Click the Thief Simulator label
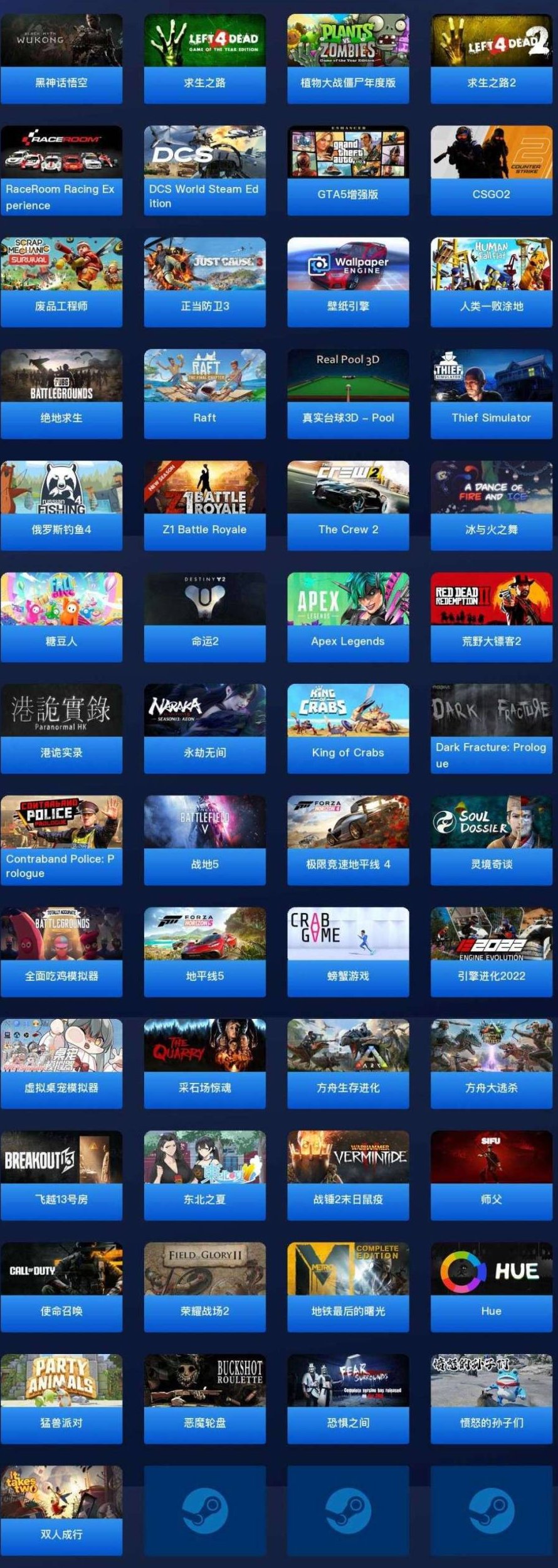Image resolution: width=558 pixels, height=1568 pixels. pyautogui.click(x=491, y=417)
